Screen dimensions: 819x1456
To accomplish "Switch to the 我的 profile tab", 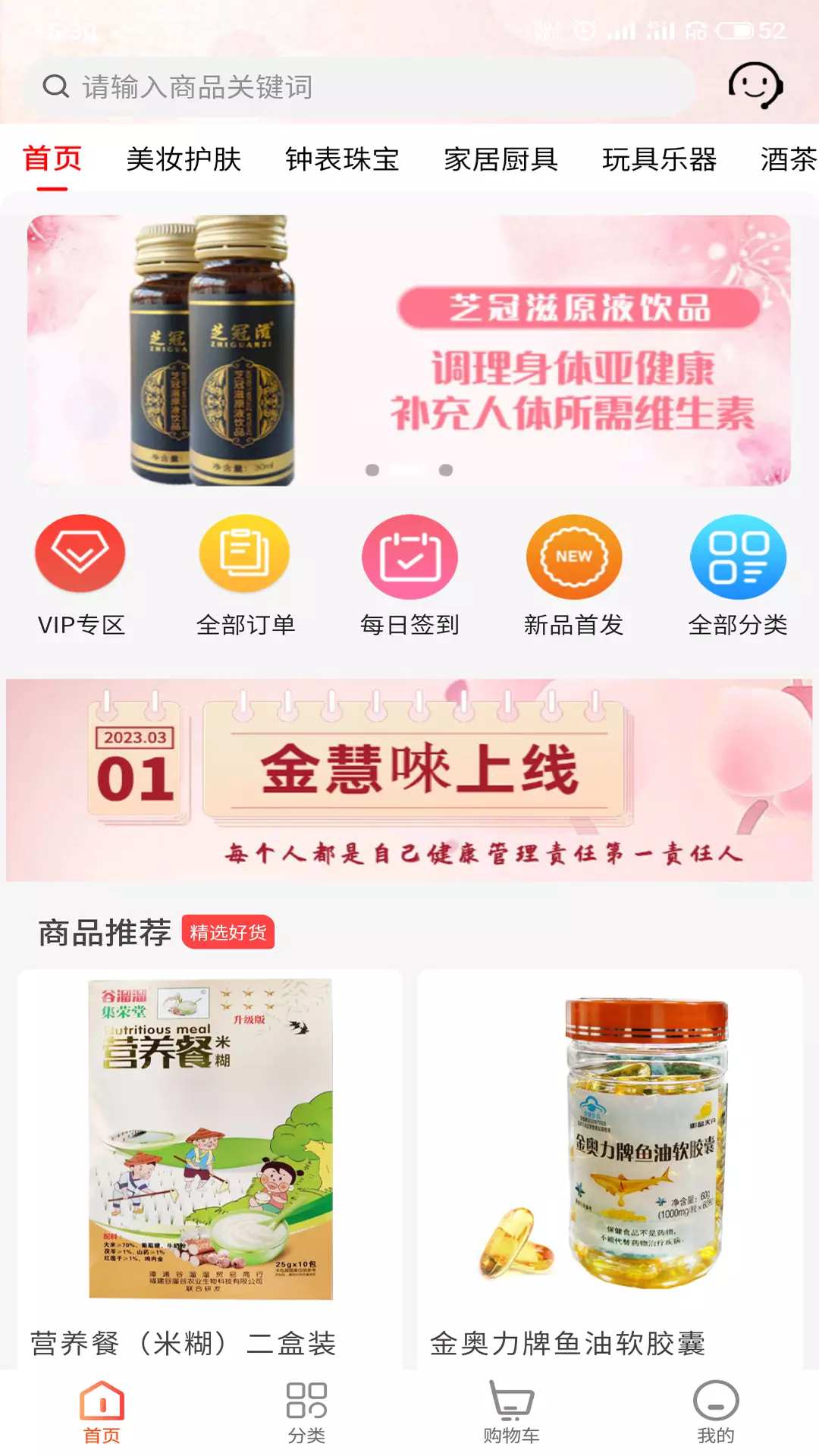I will click(x=716, y=1413).
